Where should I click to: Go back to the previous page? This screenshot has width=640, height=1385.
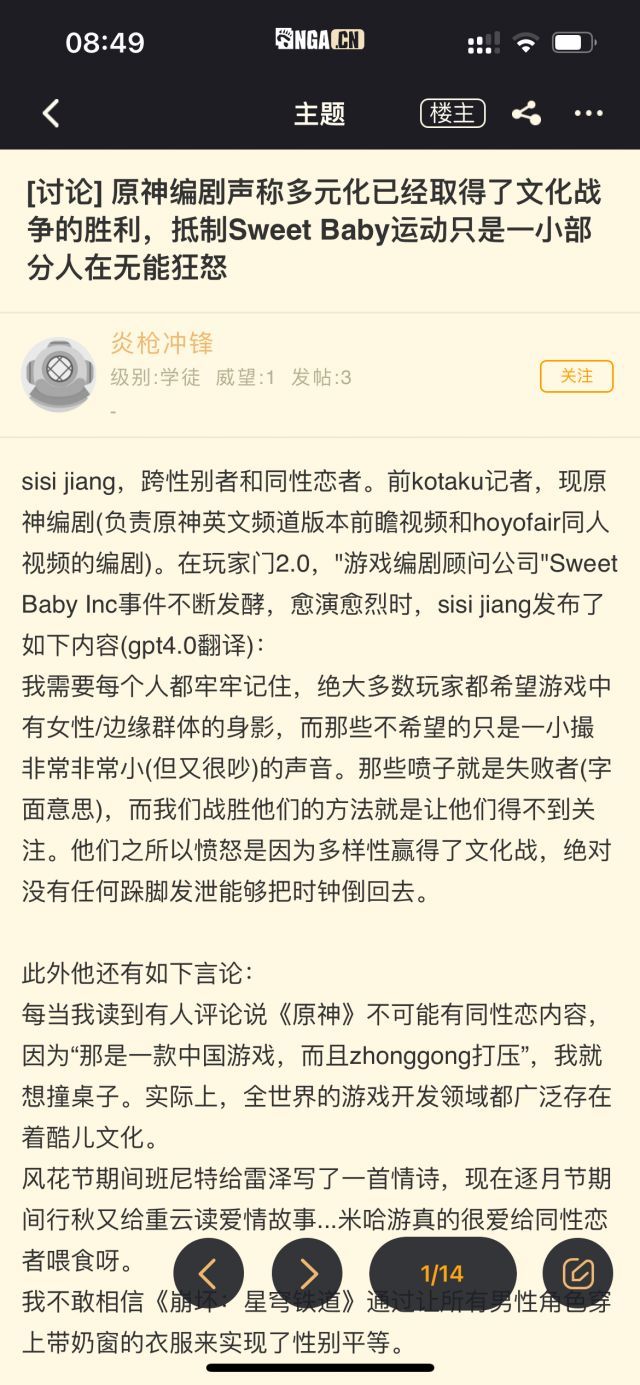click(51, 113)
